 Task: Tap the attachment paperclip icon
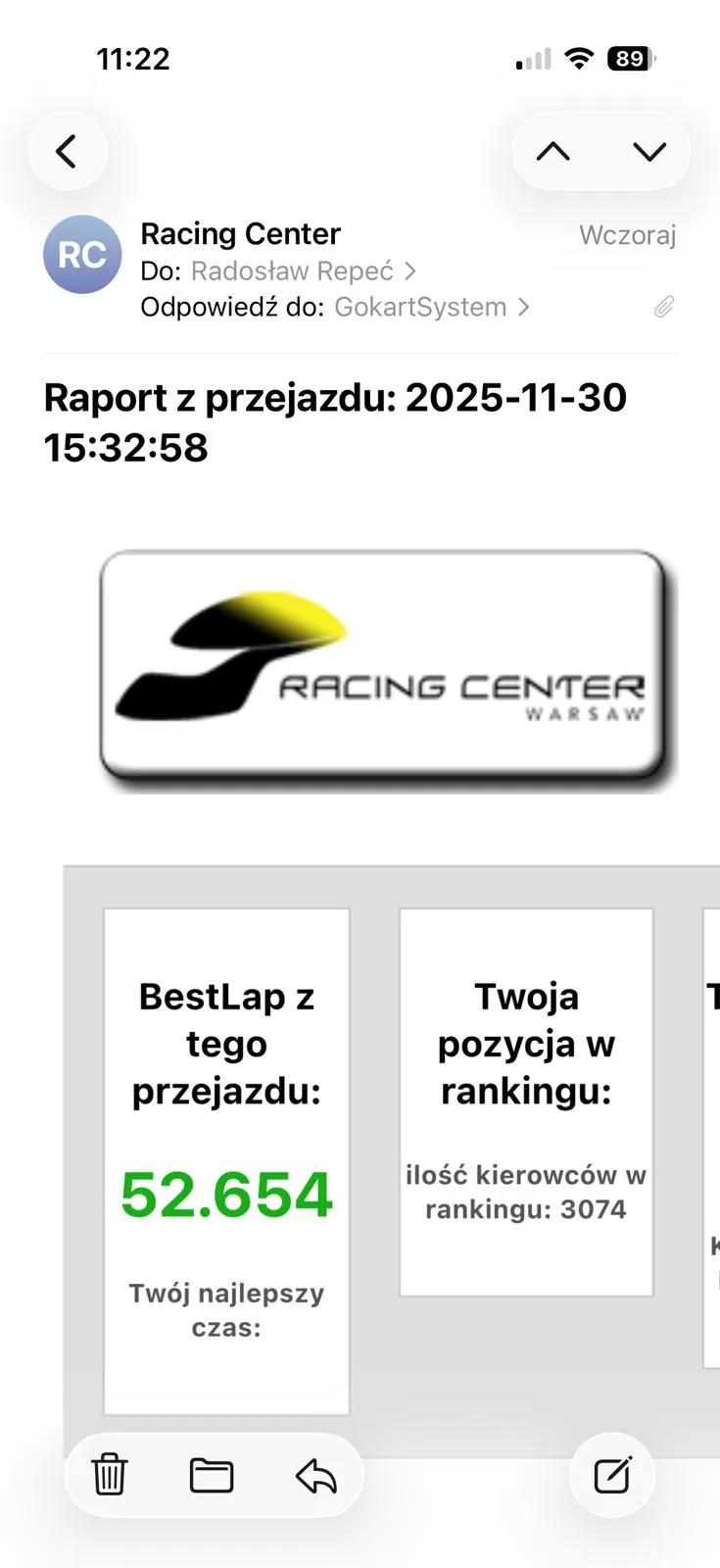(664, 308)
